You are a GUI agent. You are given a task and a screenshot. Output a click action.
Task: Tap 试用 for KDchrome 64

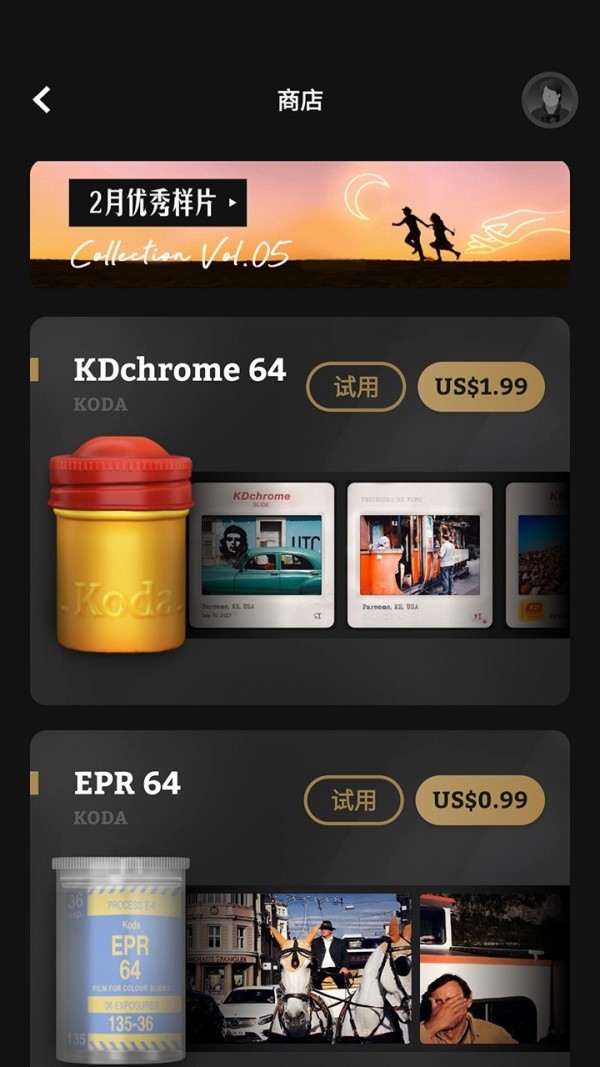pos(355,387)
